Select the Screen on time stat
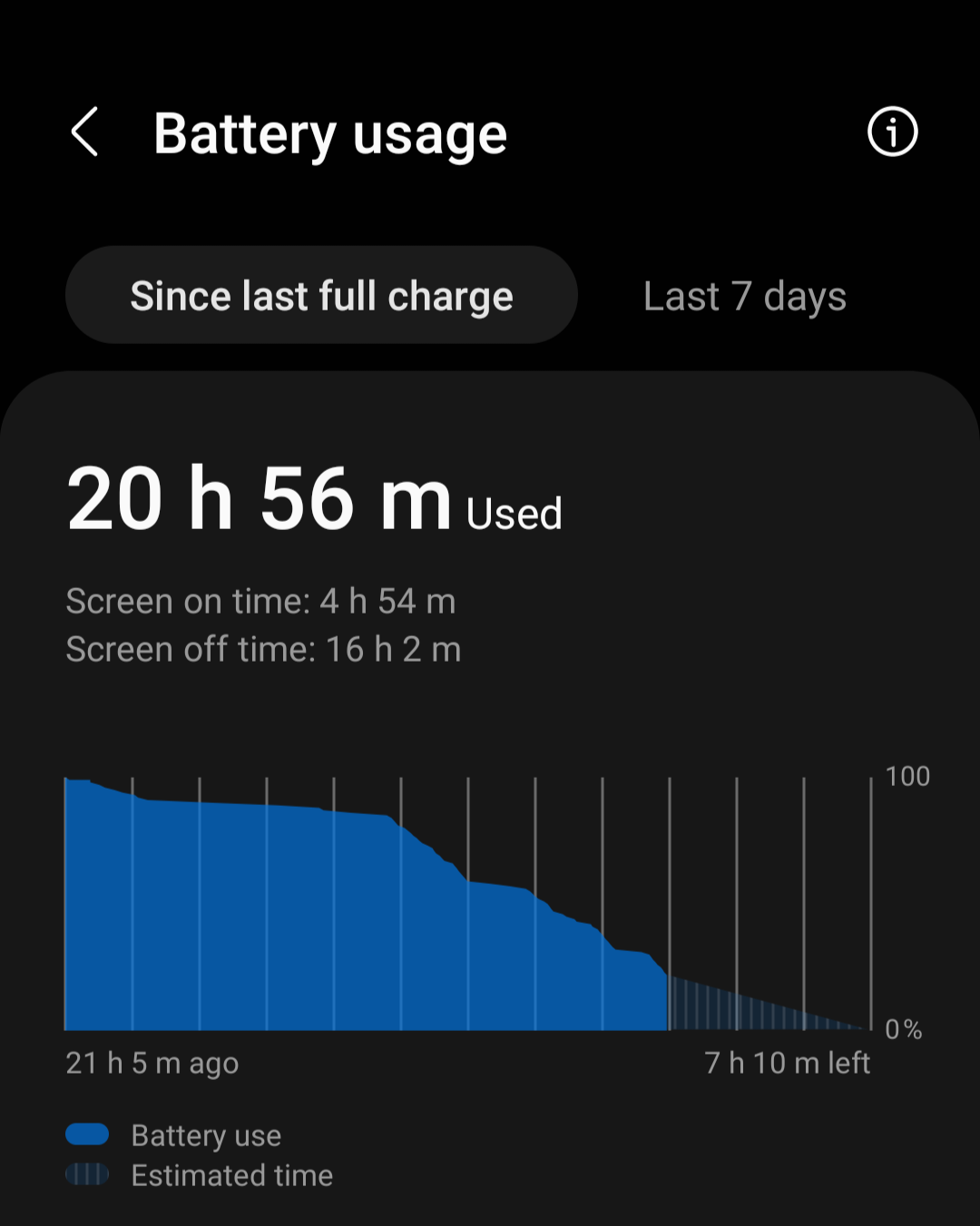Screen dimensions: 980x1226 259,601
